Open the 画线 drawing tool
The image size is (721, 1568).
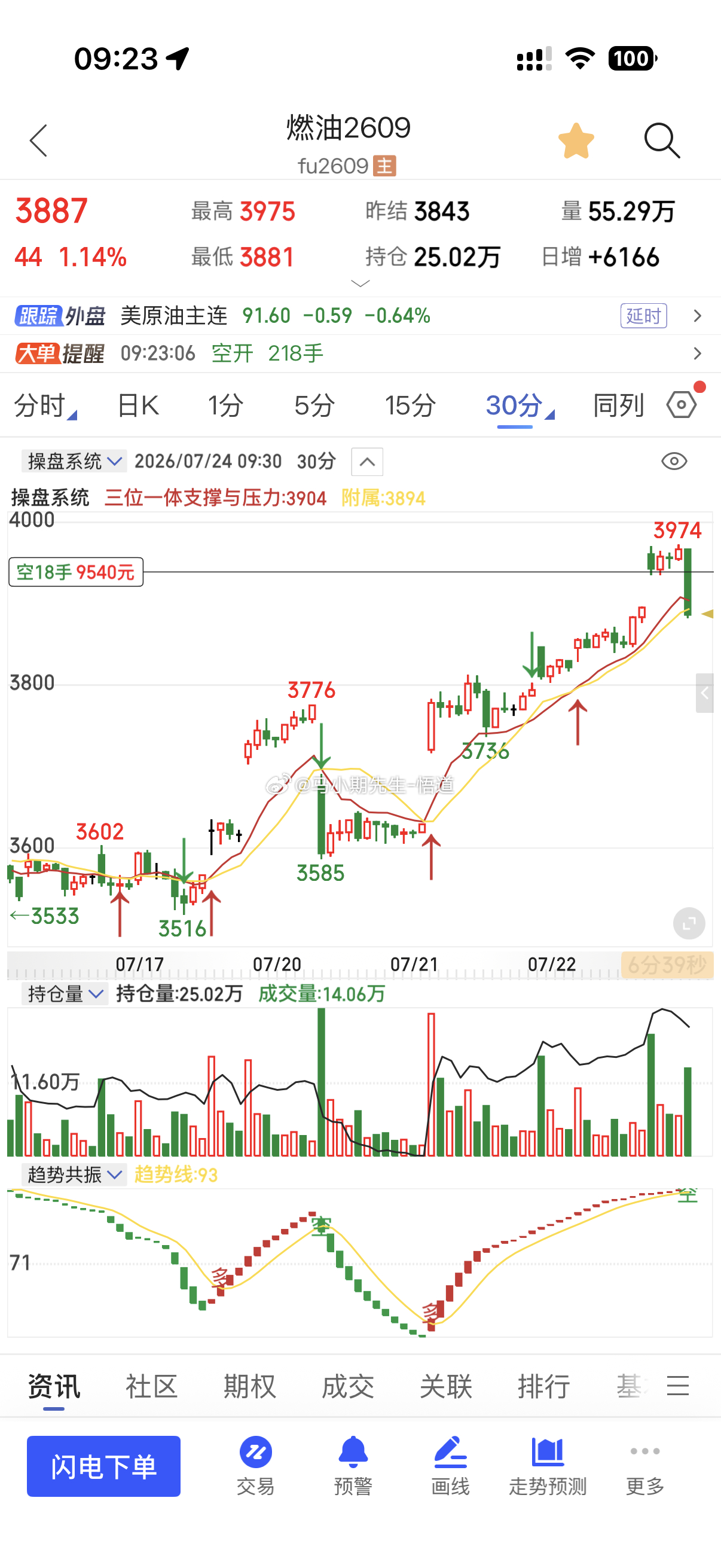450,1466
